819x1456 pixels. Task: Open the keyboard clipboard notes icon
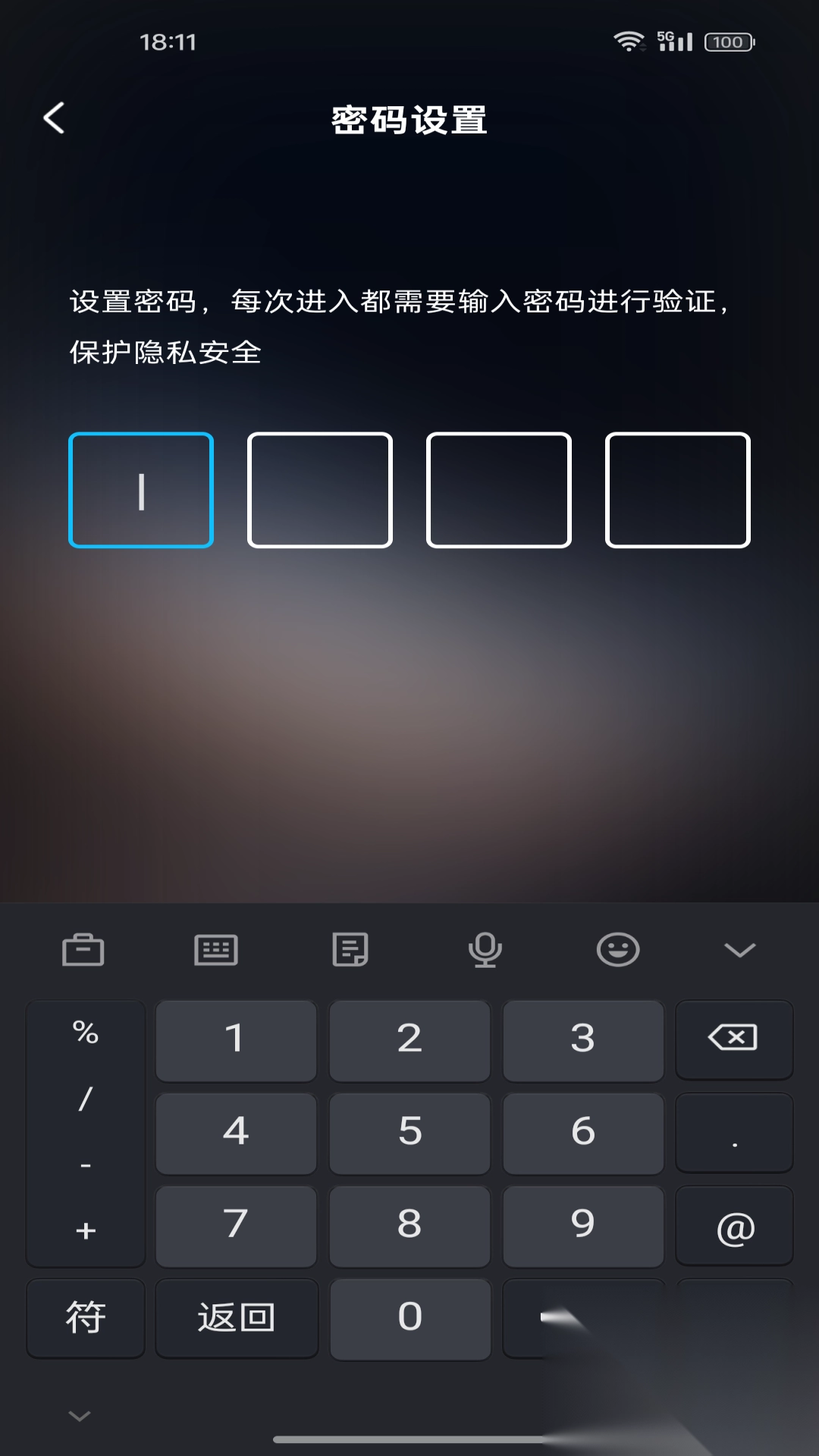(x=350, y=949)
